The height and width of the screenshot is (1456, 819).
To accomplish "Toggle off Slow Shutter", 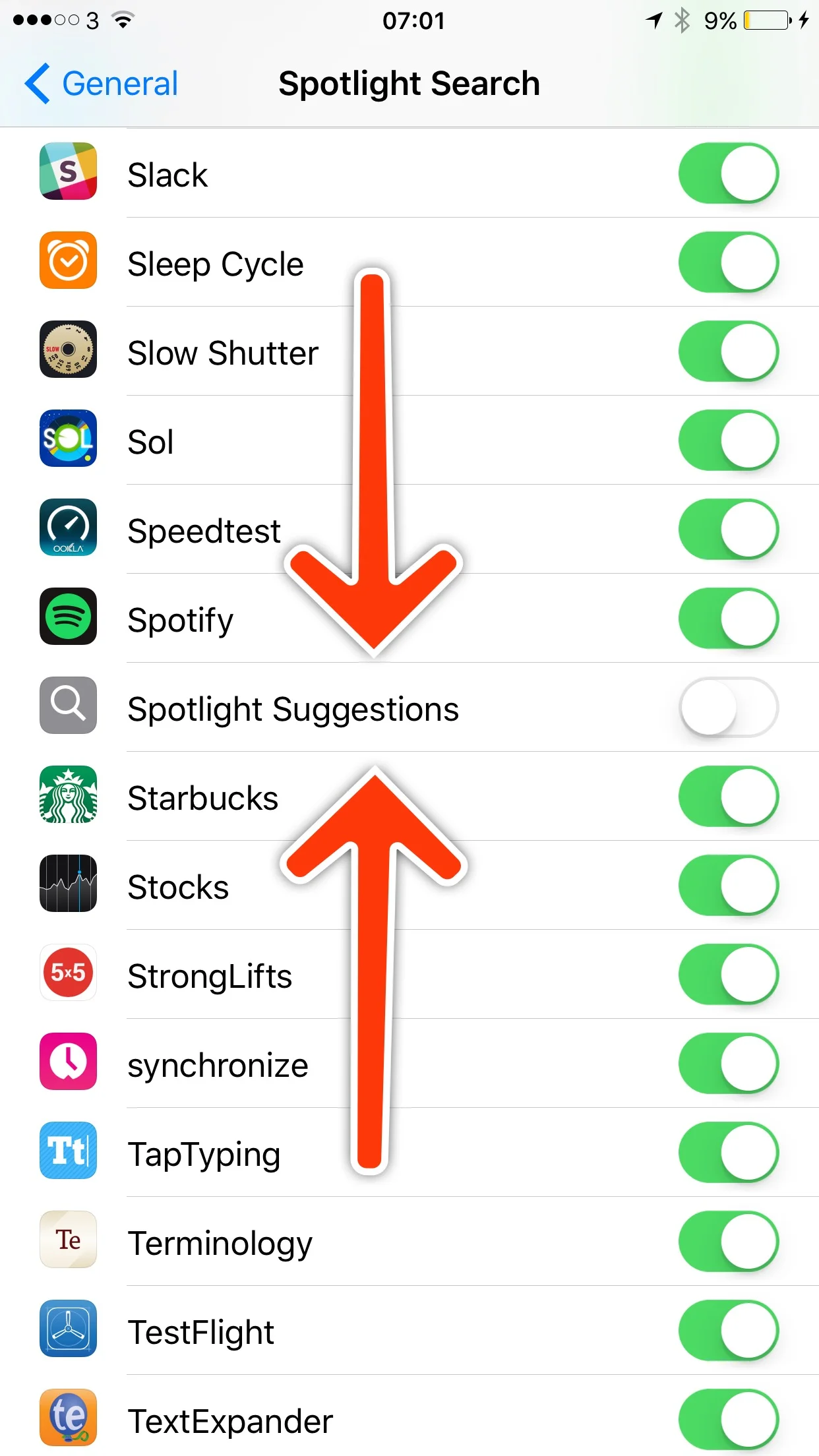I will pyautogui.click(x=729, y=352).
